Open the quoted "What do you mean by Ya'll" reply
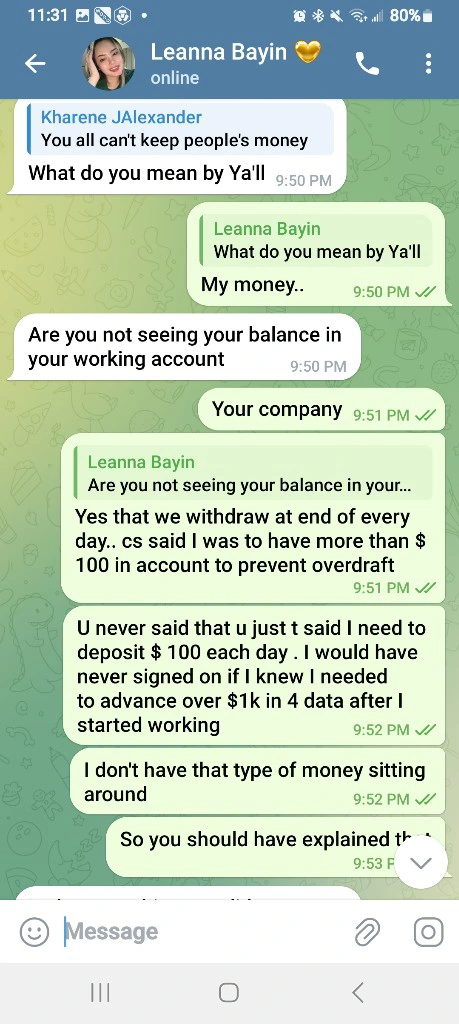Image resolution: width=459 pixels, height=1024 pixels. [x=317, y=240]
